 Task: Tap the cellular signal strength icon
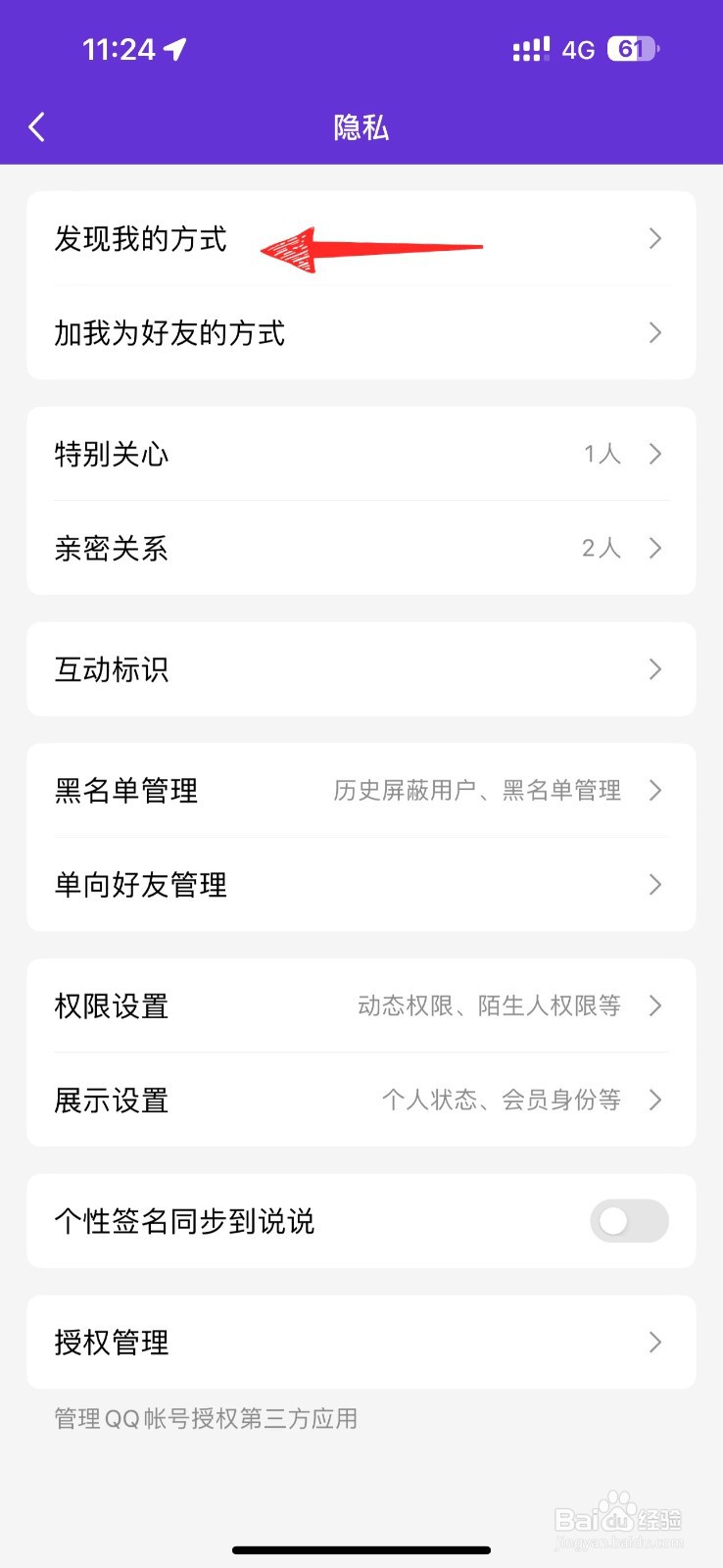(x=530, y=47)
